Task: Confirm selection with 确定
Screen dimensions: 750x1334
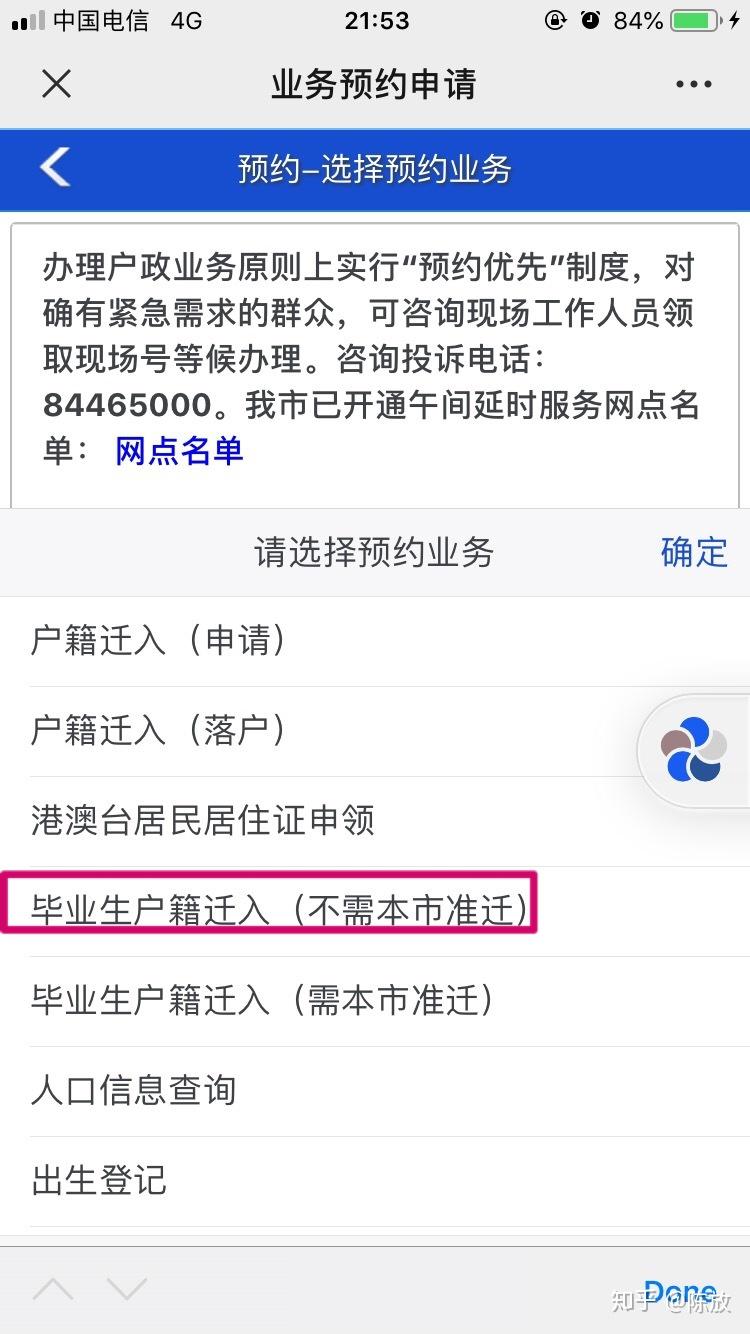Action: click(694, 552)
